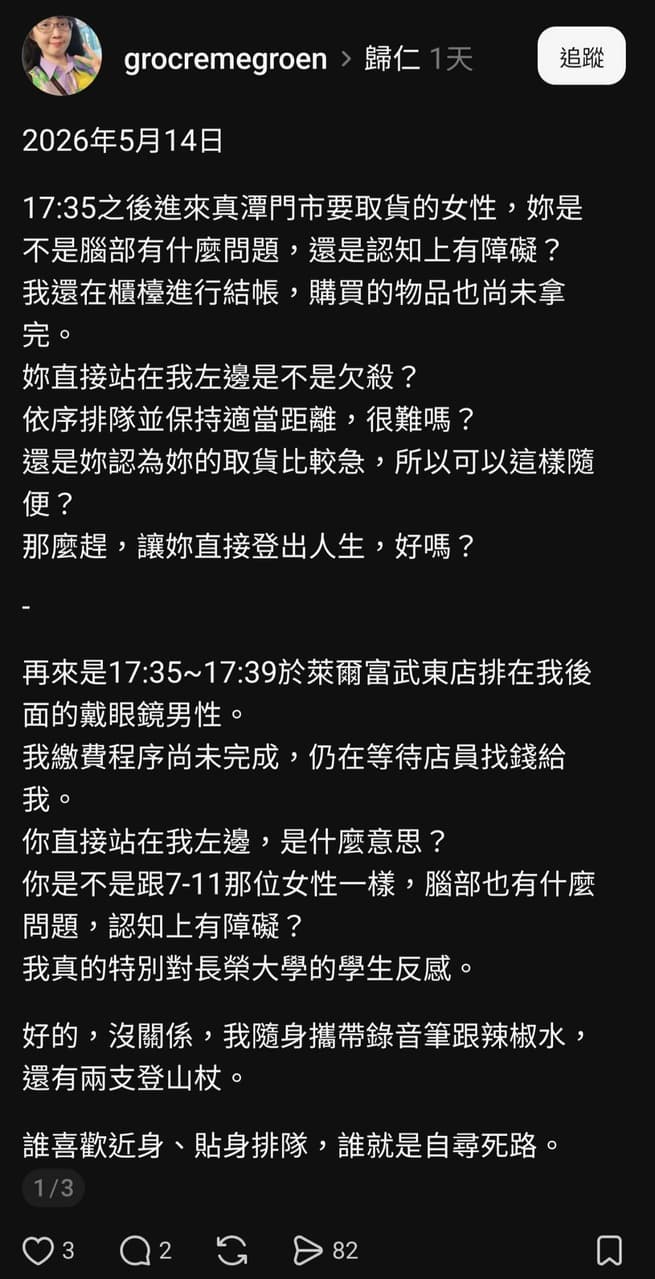Repost this thread
Viewport: 655px width, 1279px height.
(x=232, y=1250)
